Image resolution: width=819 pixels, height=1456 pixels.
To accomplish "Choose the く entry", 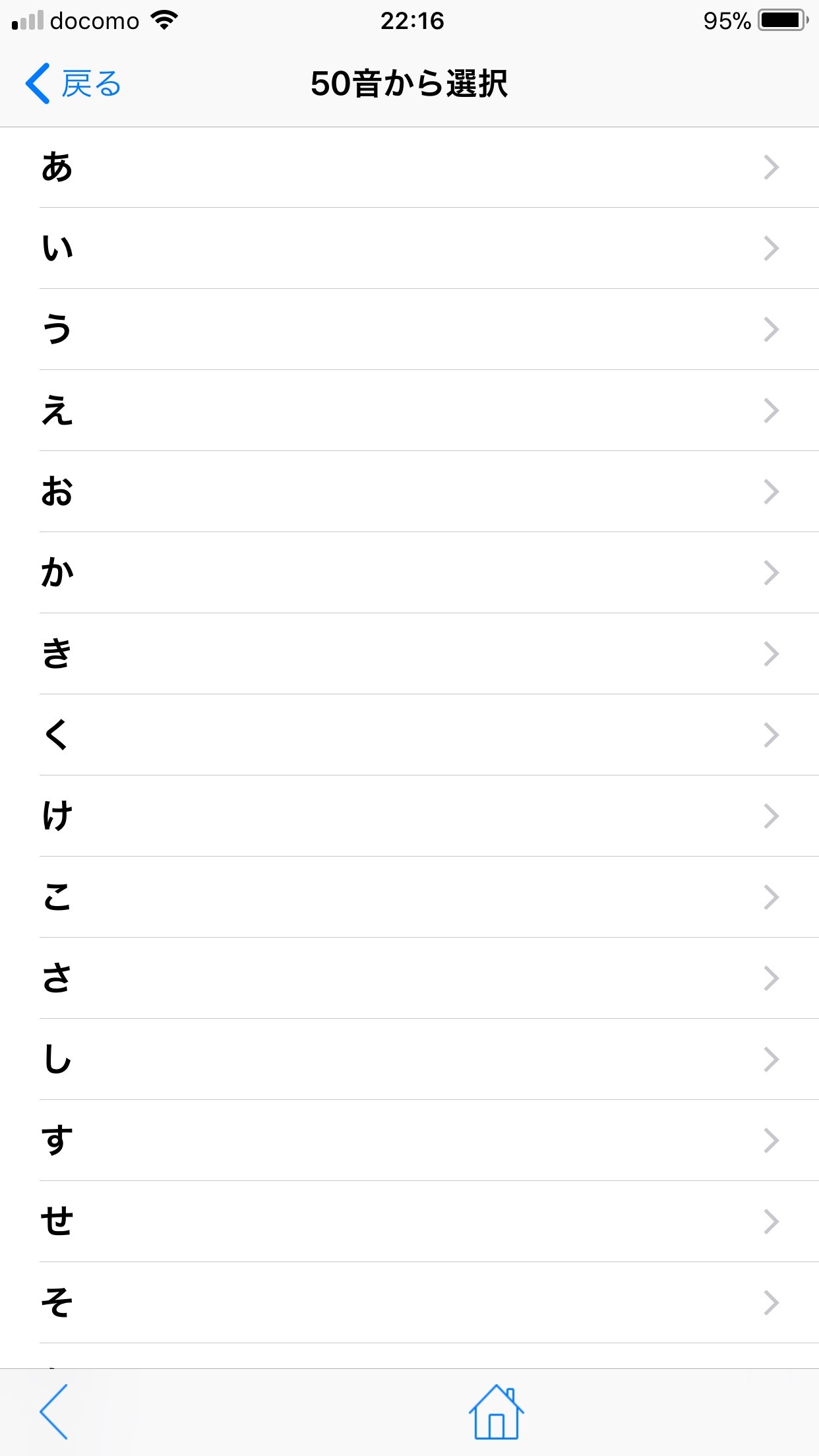I will 409,735.
